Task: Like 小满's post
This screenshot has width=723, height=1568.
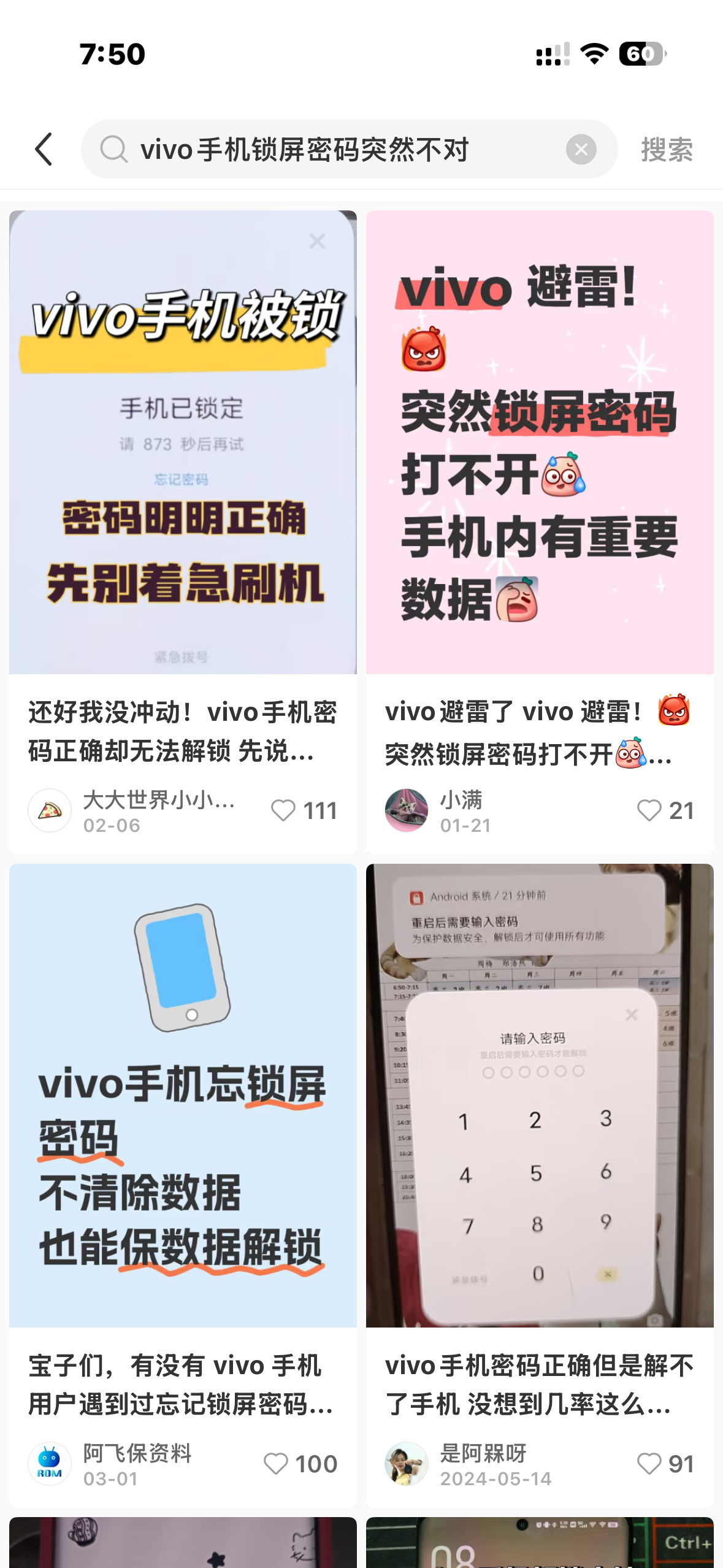Action: click(649, 810)
